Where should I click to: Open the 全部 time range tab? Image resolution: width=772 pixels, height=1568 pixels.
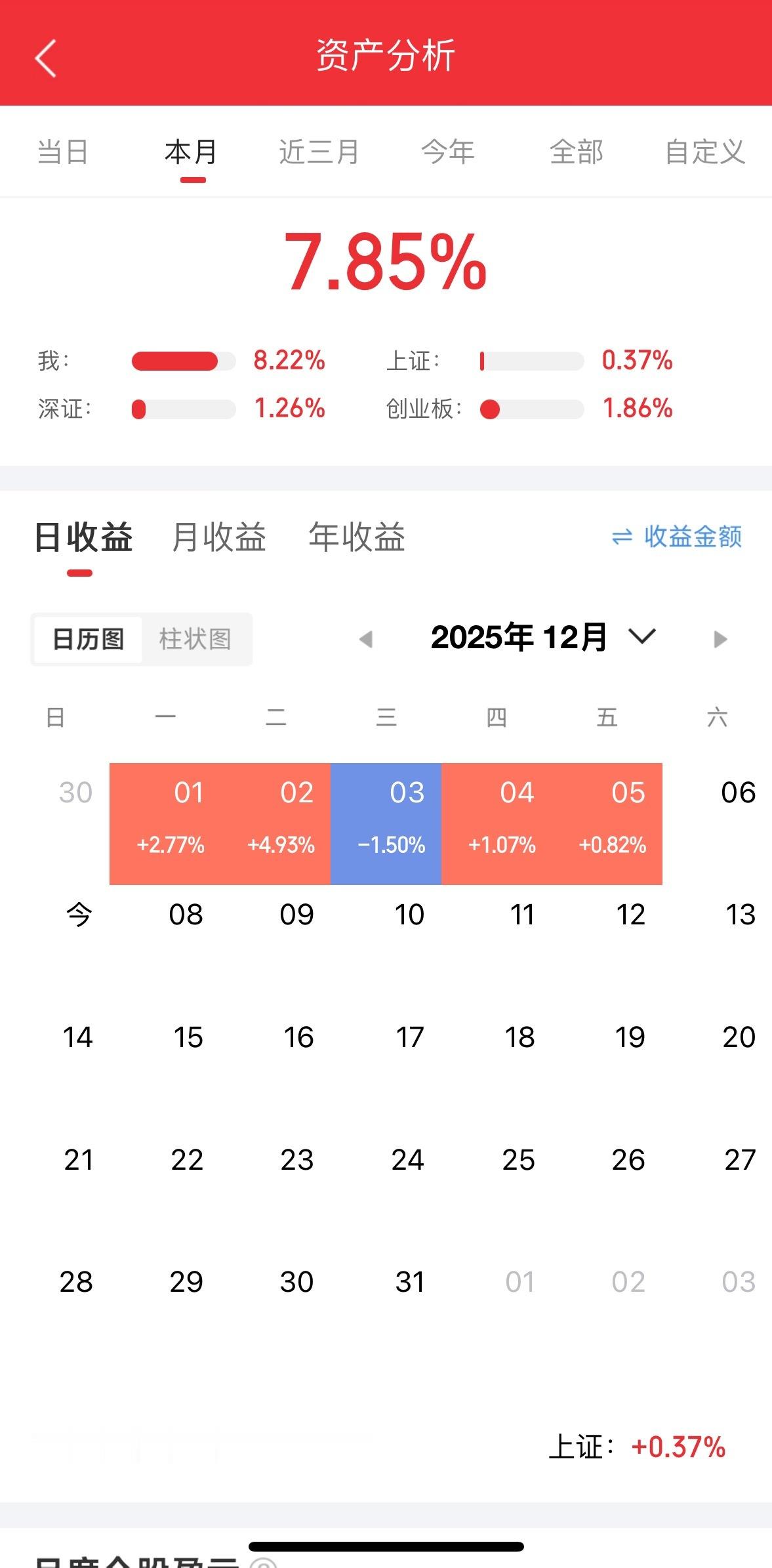[577, 152]
